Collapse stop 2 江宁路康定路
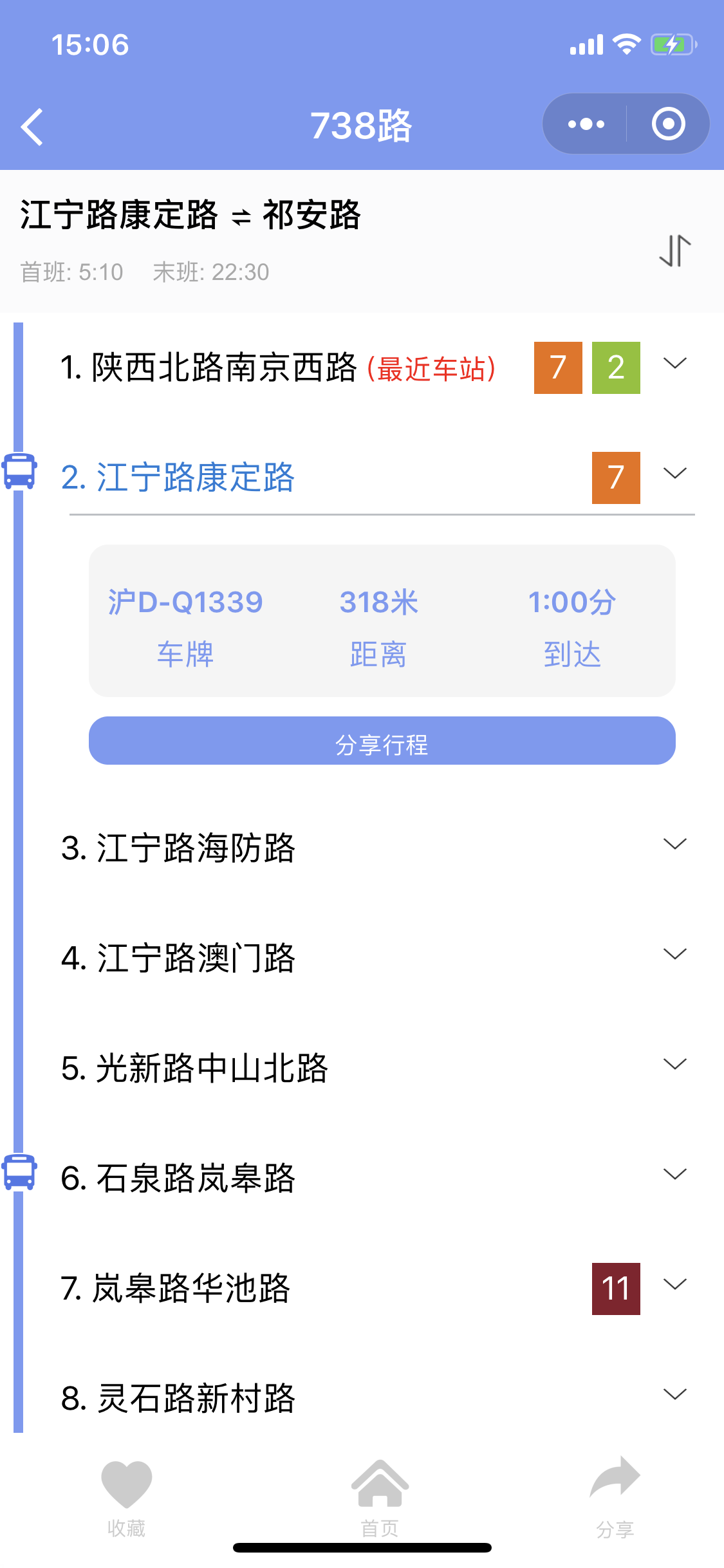724x1568 pixels. coord(674,474)
